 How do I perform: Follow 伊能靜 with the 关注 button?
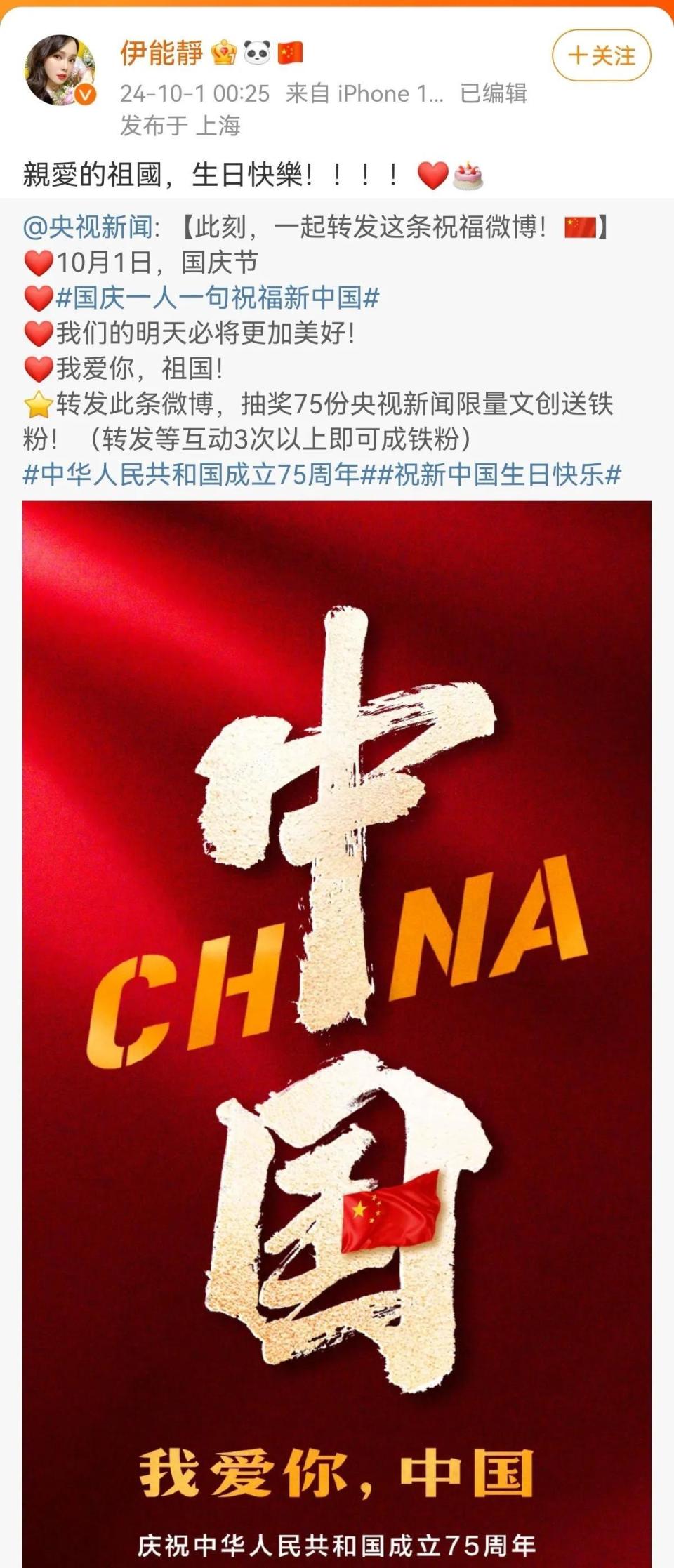(x=602, y=55)
